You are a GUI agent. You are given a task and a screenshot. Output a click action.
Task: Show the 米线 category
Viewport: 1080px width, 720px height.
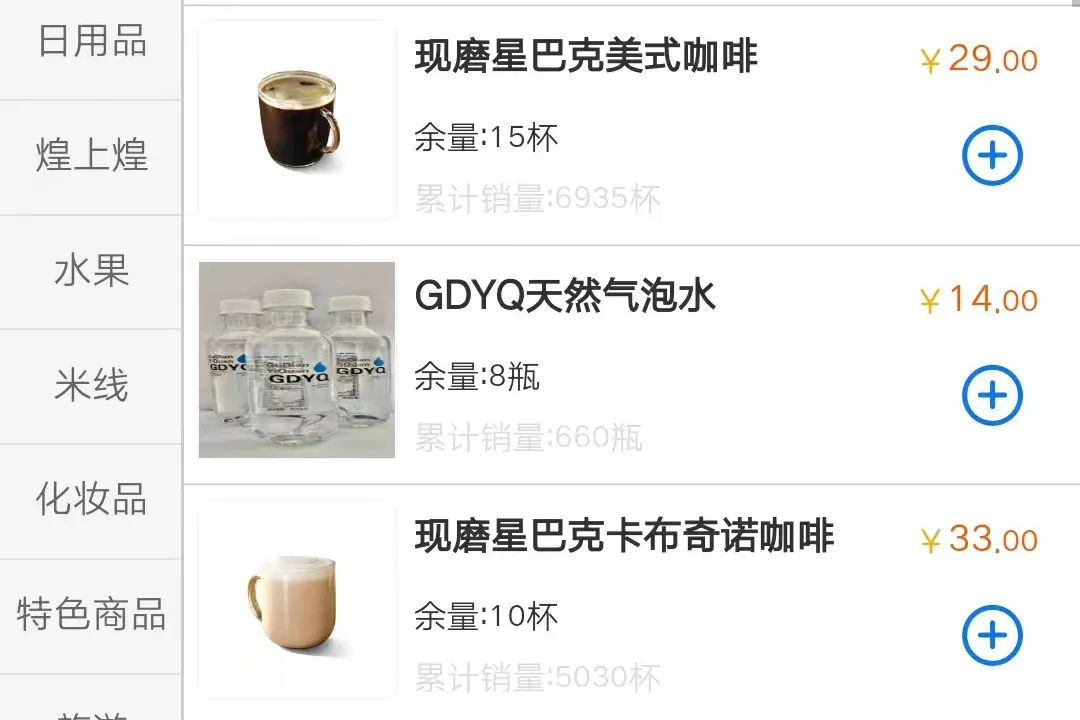(x=91, y=386)
